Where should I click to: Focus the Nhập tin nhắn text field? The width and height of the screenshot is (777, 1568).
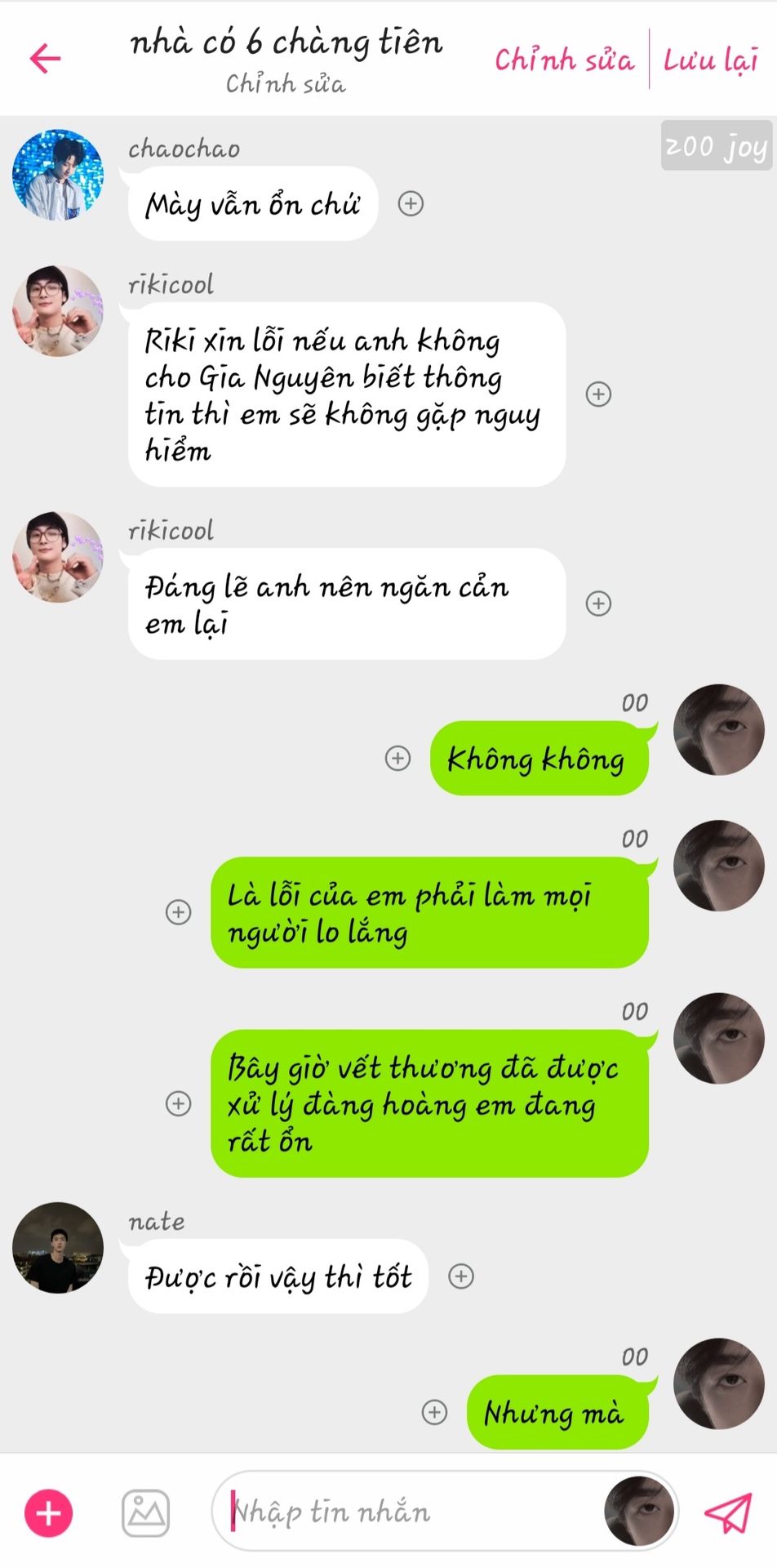coord(408,1512)
